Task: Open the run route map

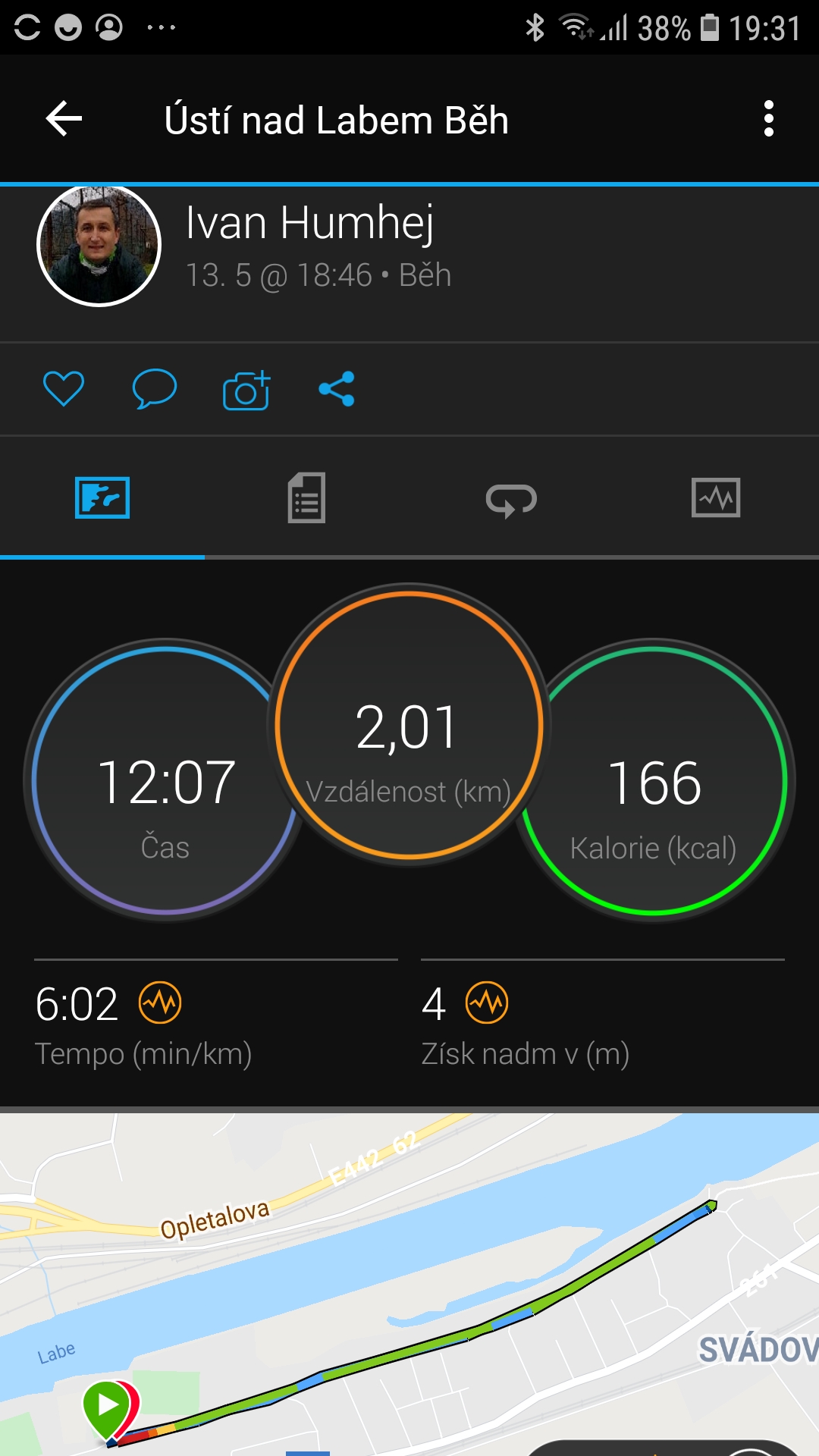Action: [x=409, y=1285]
